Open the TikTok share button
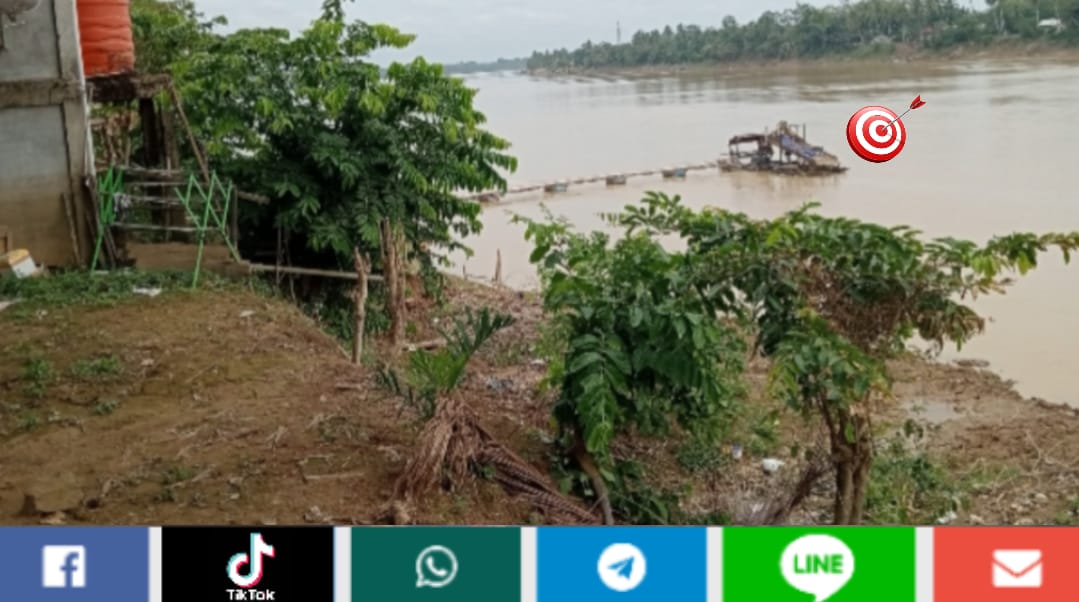 click(x=248, y=566)
